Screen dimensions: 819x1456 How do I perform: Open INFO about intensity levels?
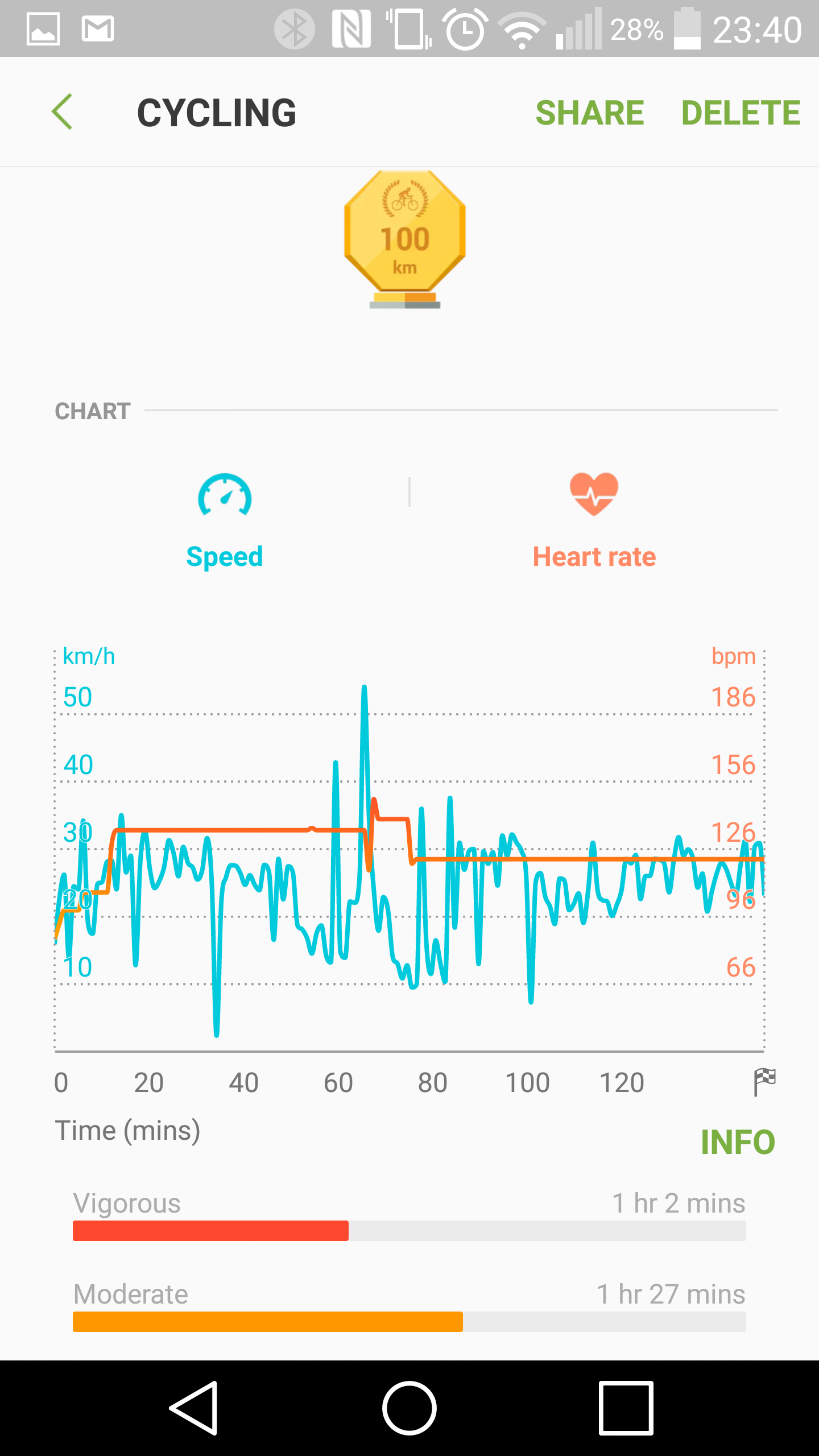[x=738, y=1142]
